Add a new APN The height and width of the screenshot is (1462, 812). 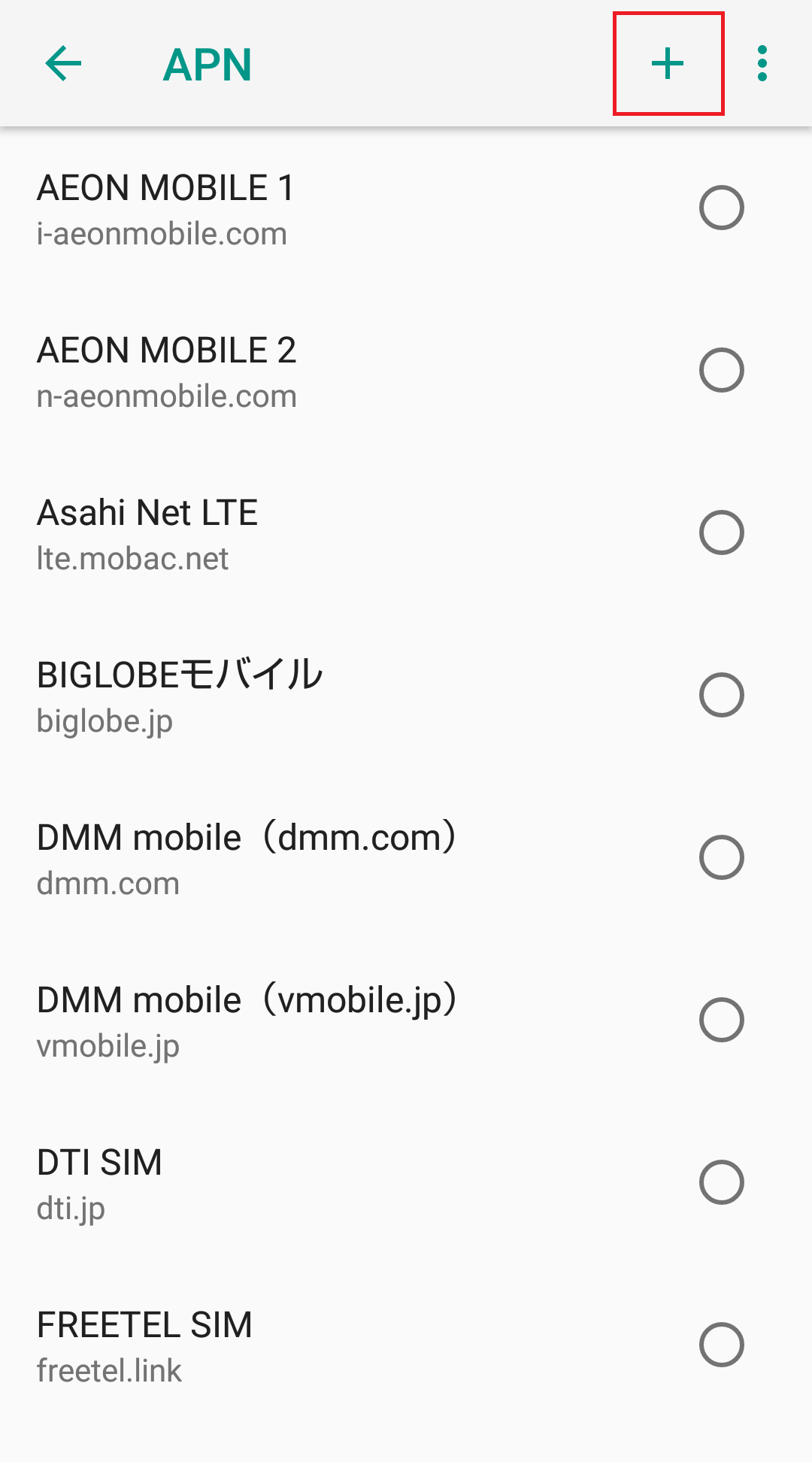coord(668,64)
